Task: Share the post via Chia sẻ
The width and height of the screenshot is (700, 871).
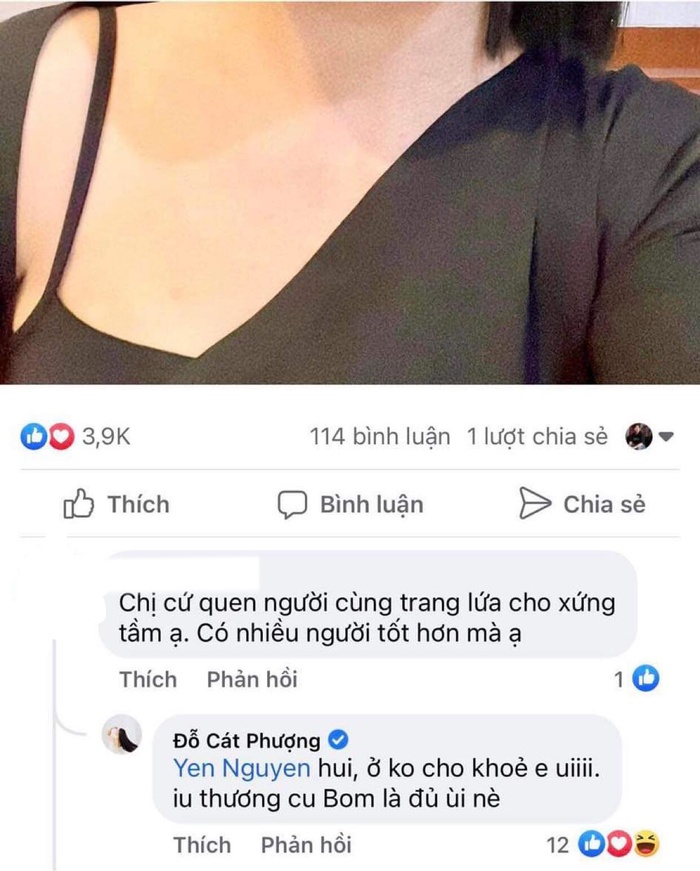Action: point(583,504)
